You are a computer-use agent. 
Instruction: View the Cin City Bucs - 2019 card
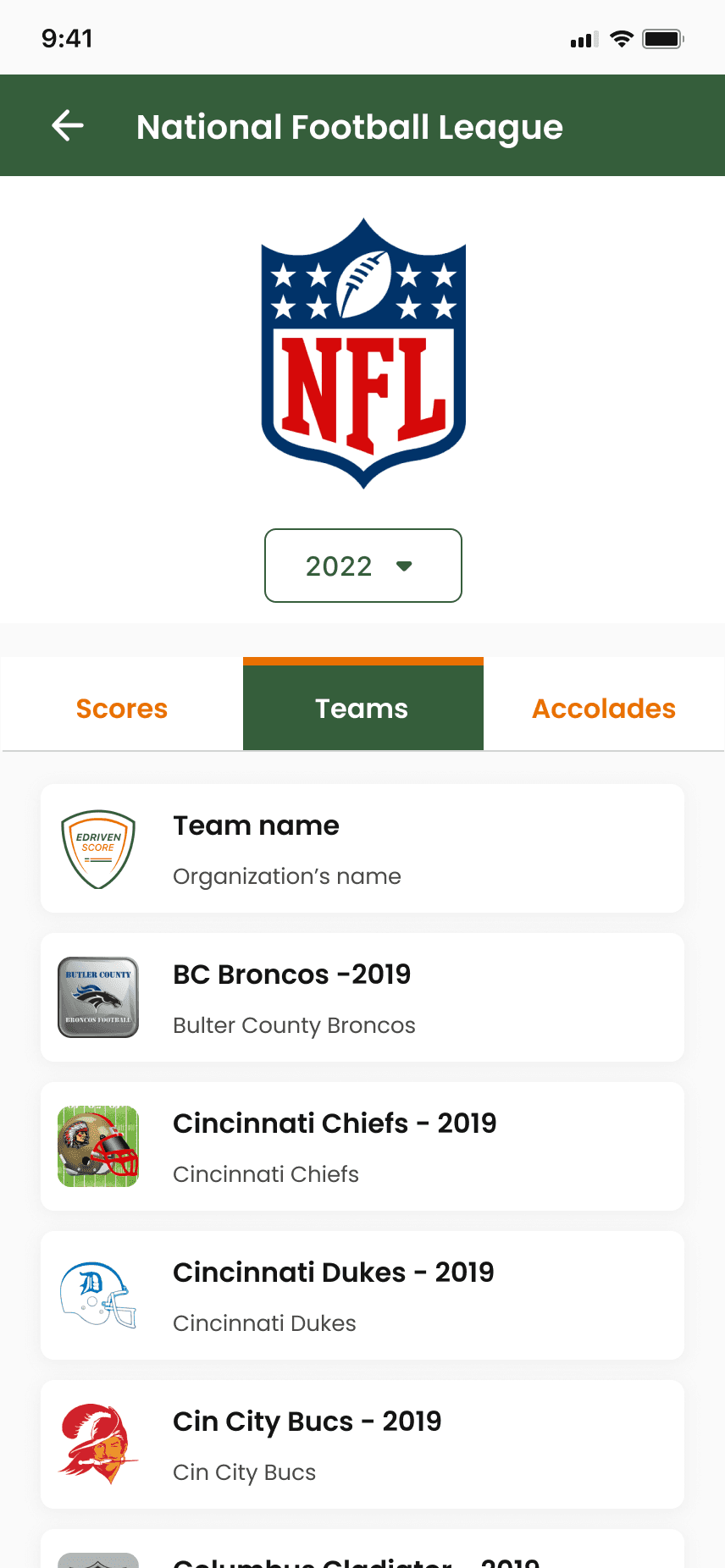362,1444
